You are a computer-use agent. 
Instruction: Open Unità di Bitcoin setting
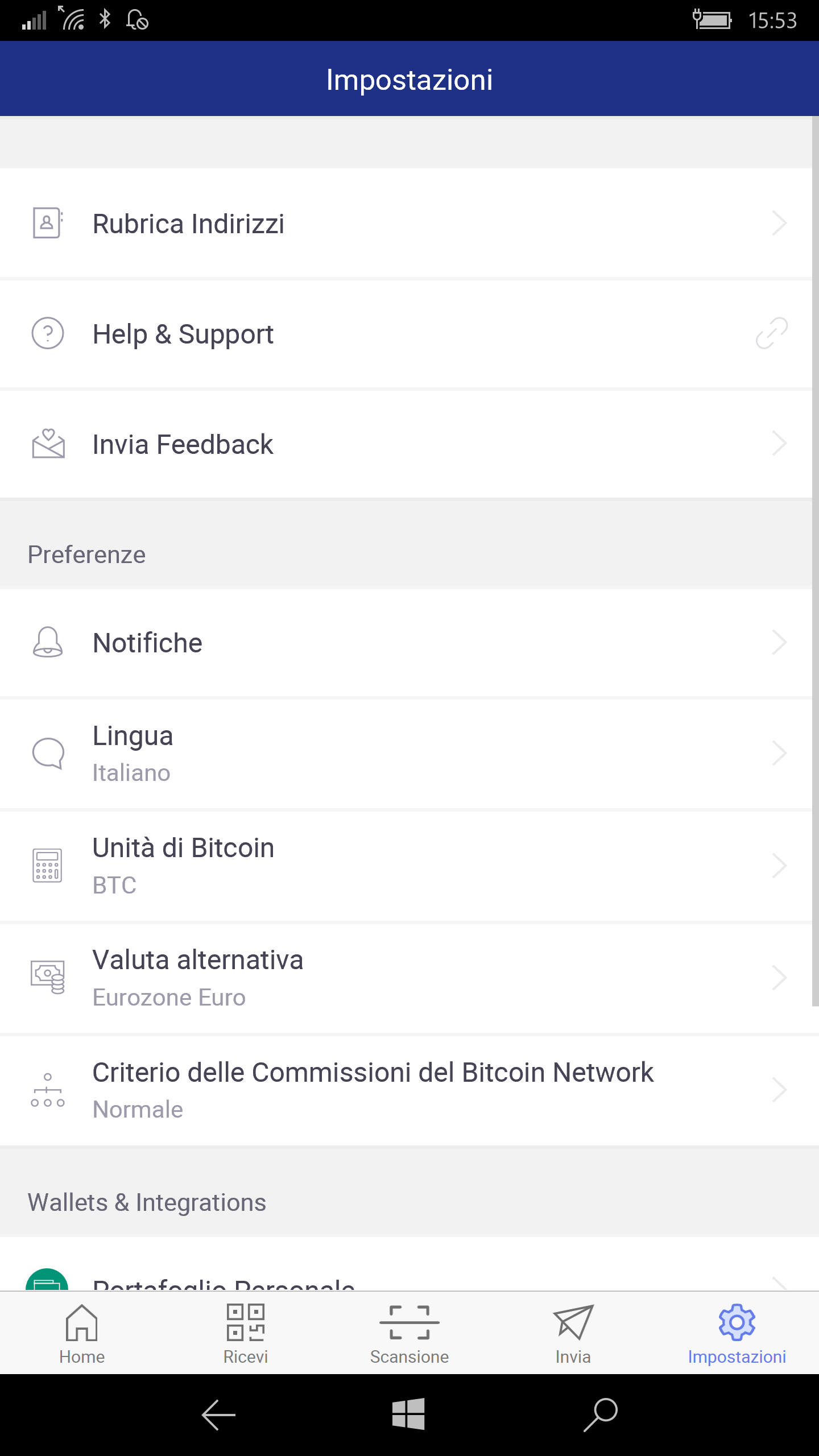406,866
